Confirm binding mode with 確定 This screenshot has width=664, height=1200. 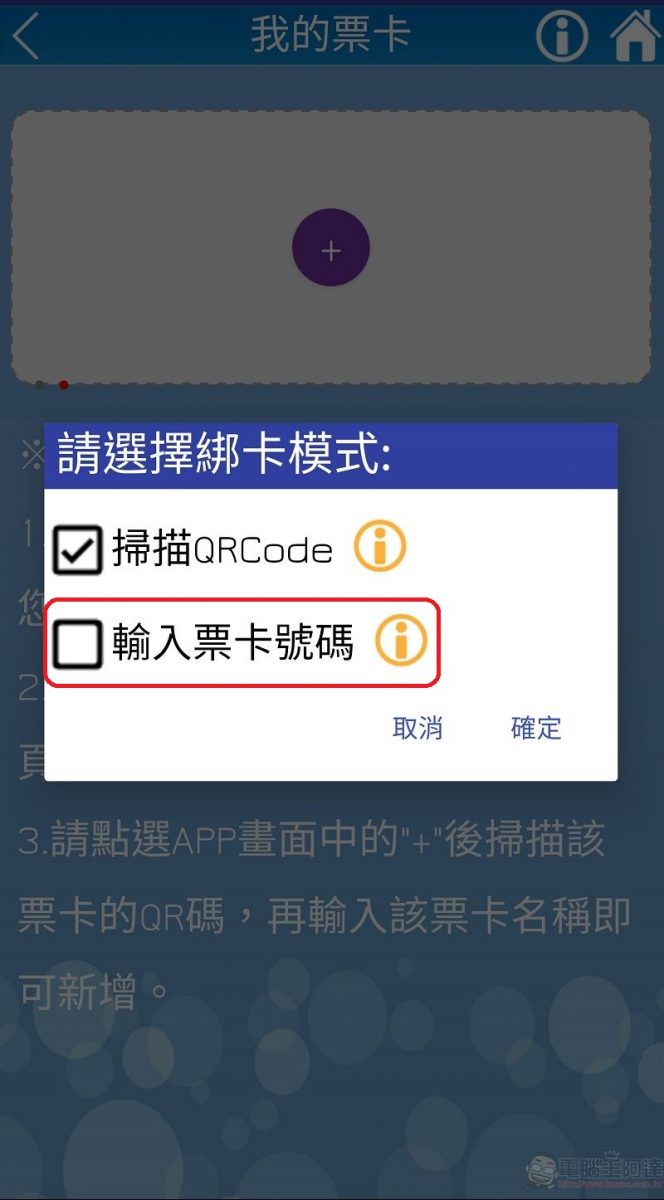tap(536, 728)
